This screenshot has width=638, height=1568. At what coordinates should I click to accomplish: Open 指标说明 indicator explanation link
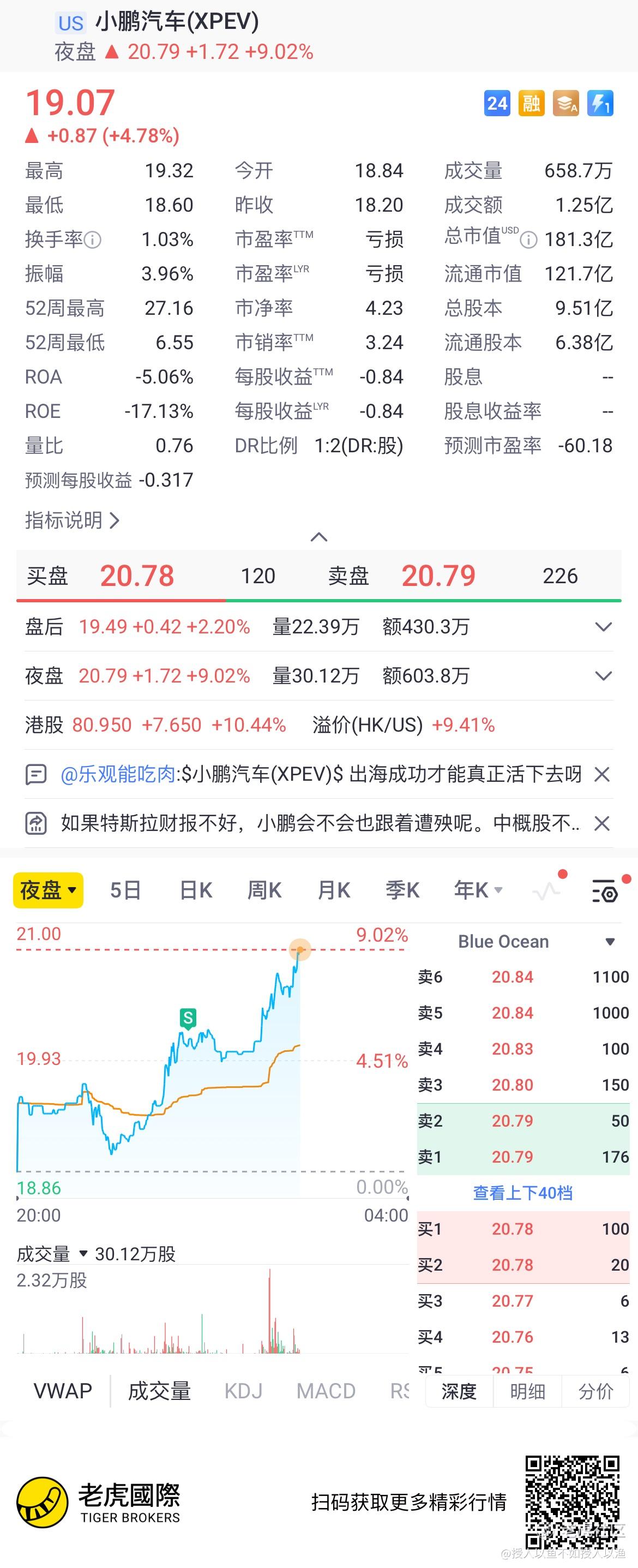pyautogui.click(x=72, y=520)
